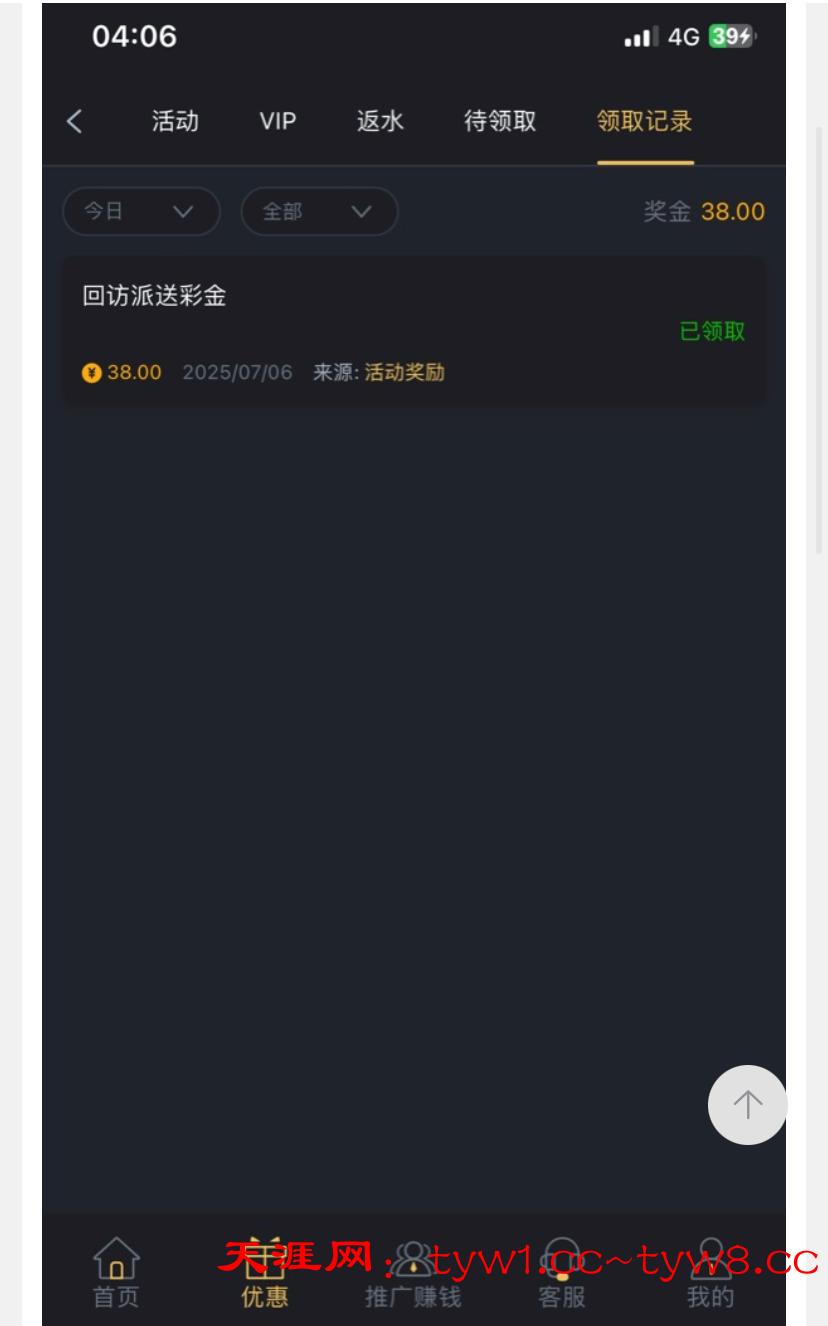Open the 优惠 bottom tab
This screenshot has width=828, height=1326.
click(264, 1272)
